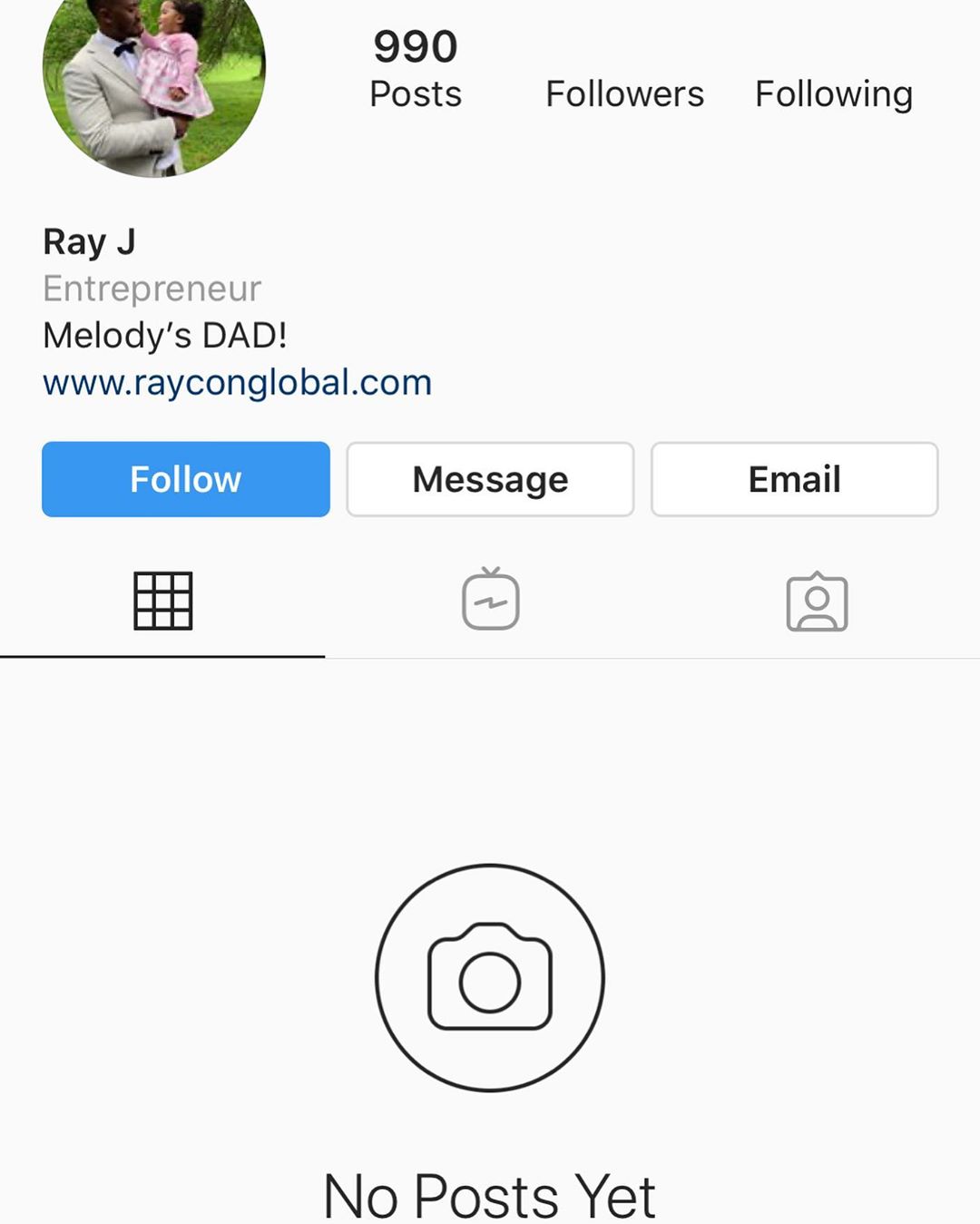Switch to the IGTV tab

(x=490, y=599)
